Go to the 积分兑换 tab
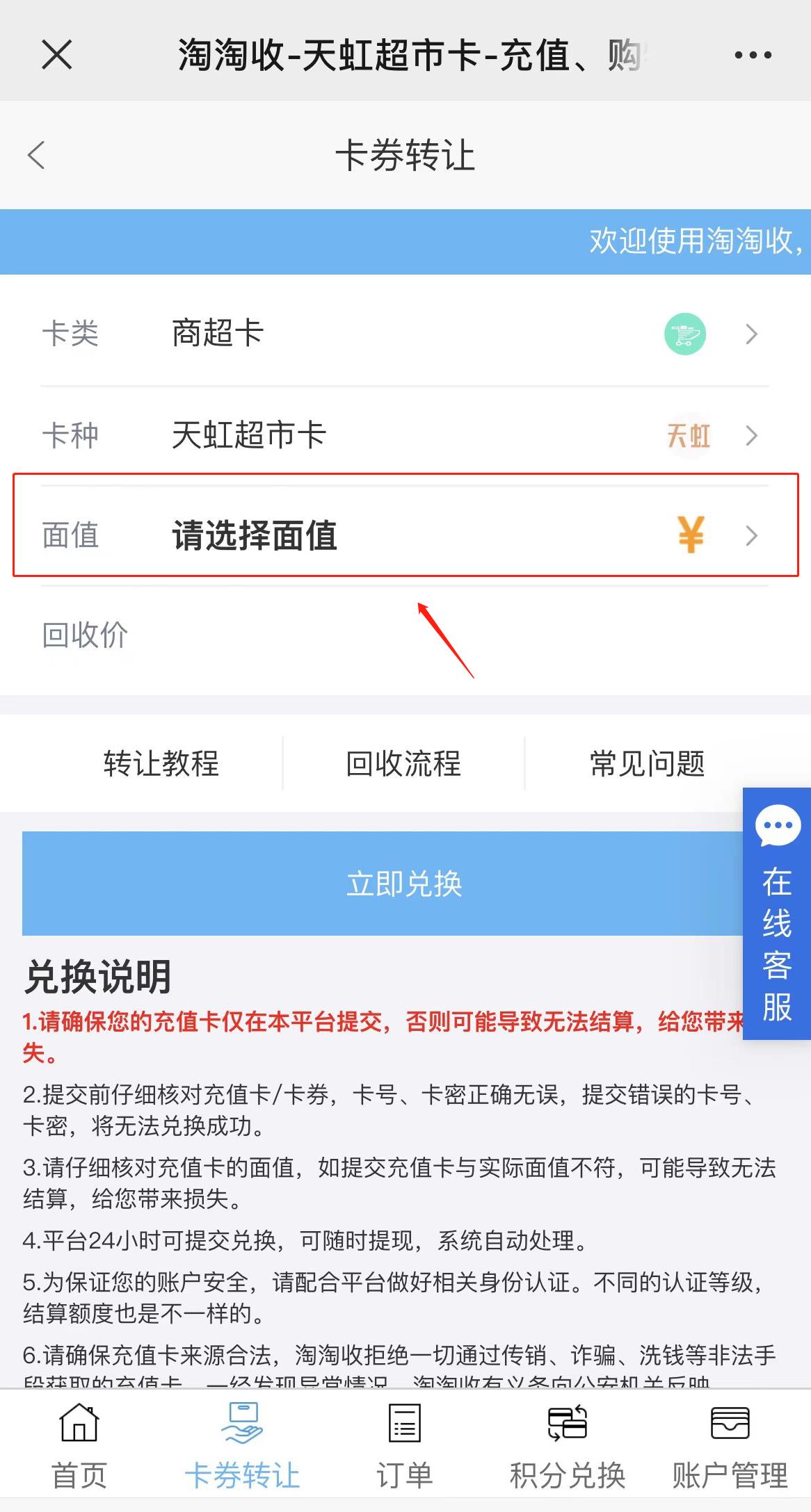This screenshot has width=811, height=1512. pyautogui.click(x=567, y=1446)
